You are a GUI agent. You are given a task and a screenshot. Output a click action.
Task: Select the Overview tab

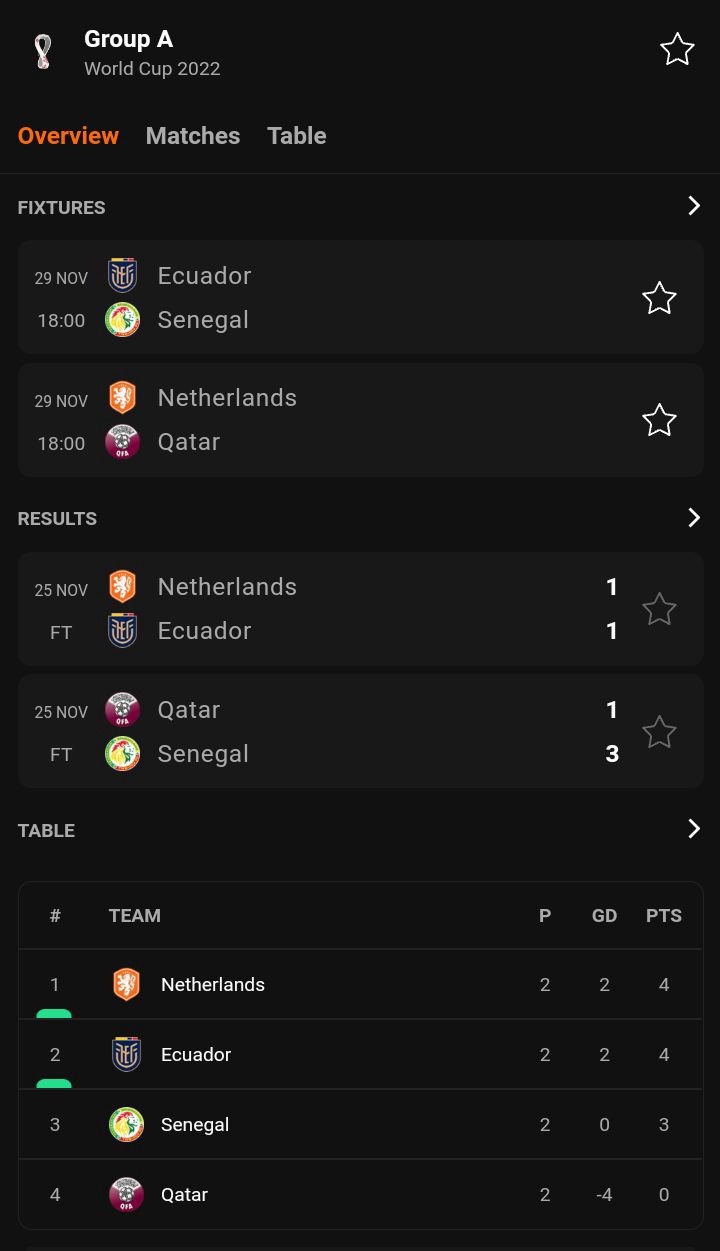coord(68,136)
